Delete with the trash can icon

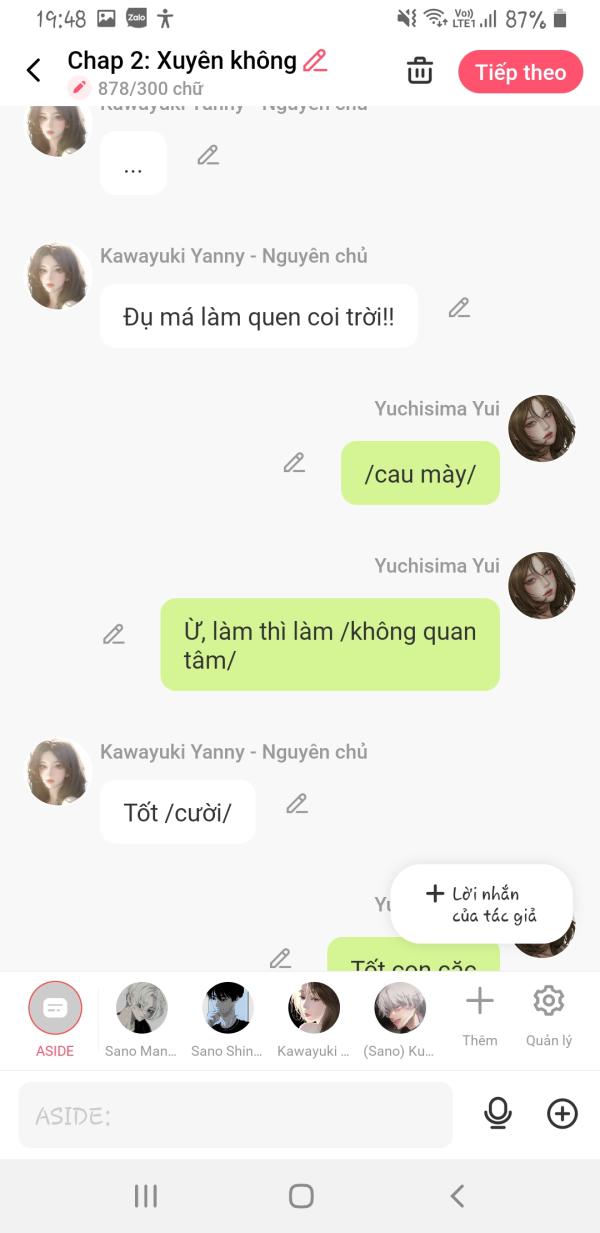(420, 71)
